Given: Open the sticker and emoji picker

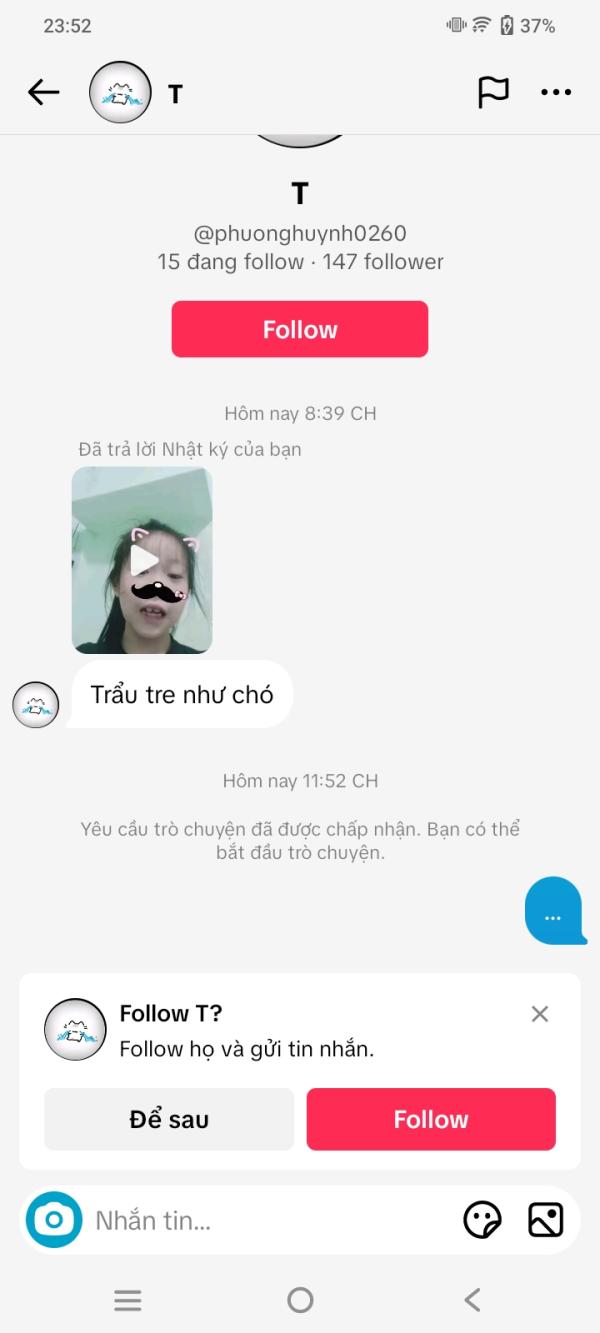Looking at the screenshot, I should point(482,1220).
